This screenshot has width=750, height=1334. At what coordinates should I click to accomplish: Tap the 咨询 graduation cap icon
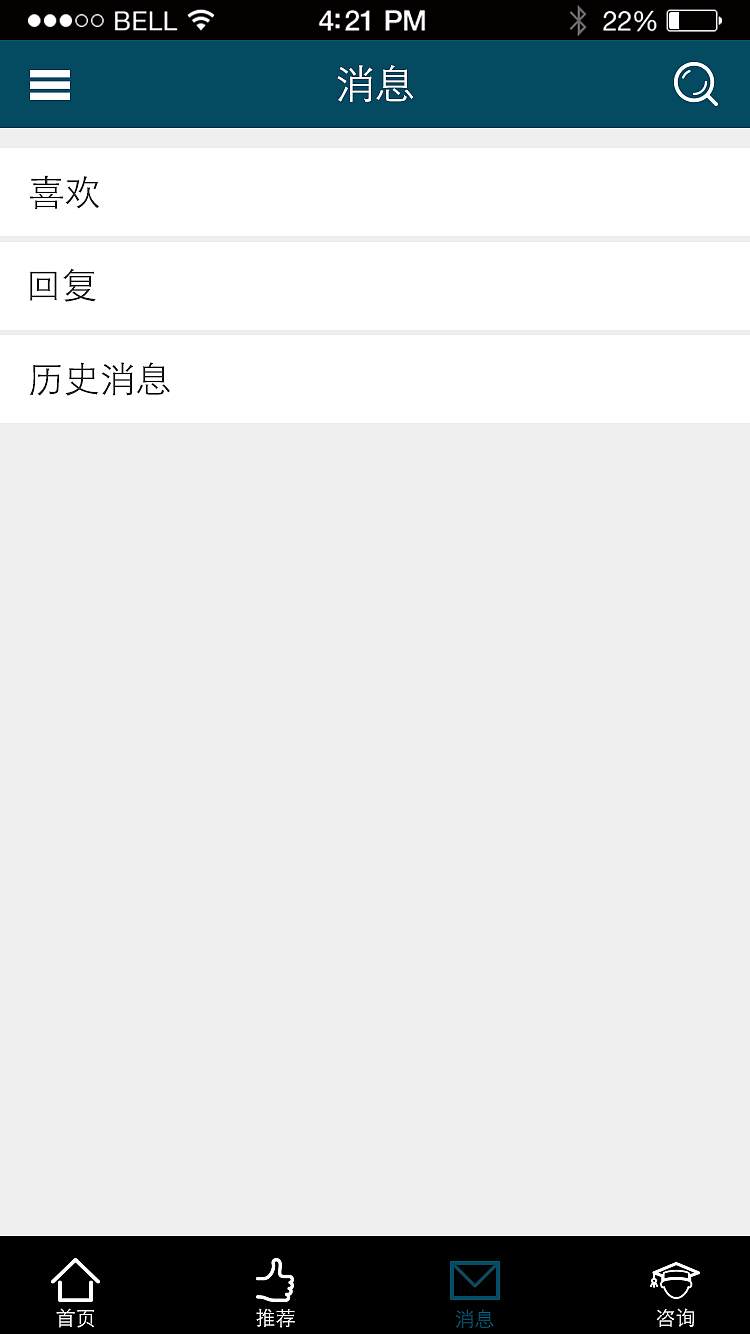click(674, 1278)
